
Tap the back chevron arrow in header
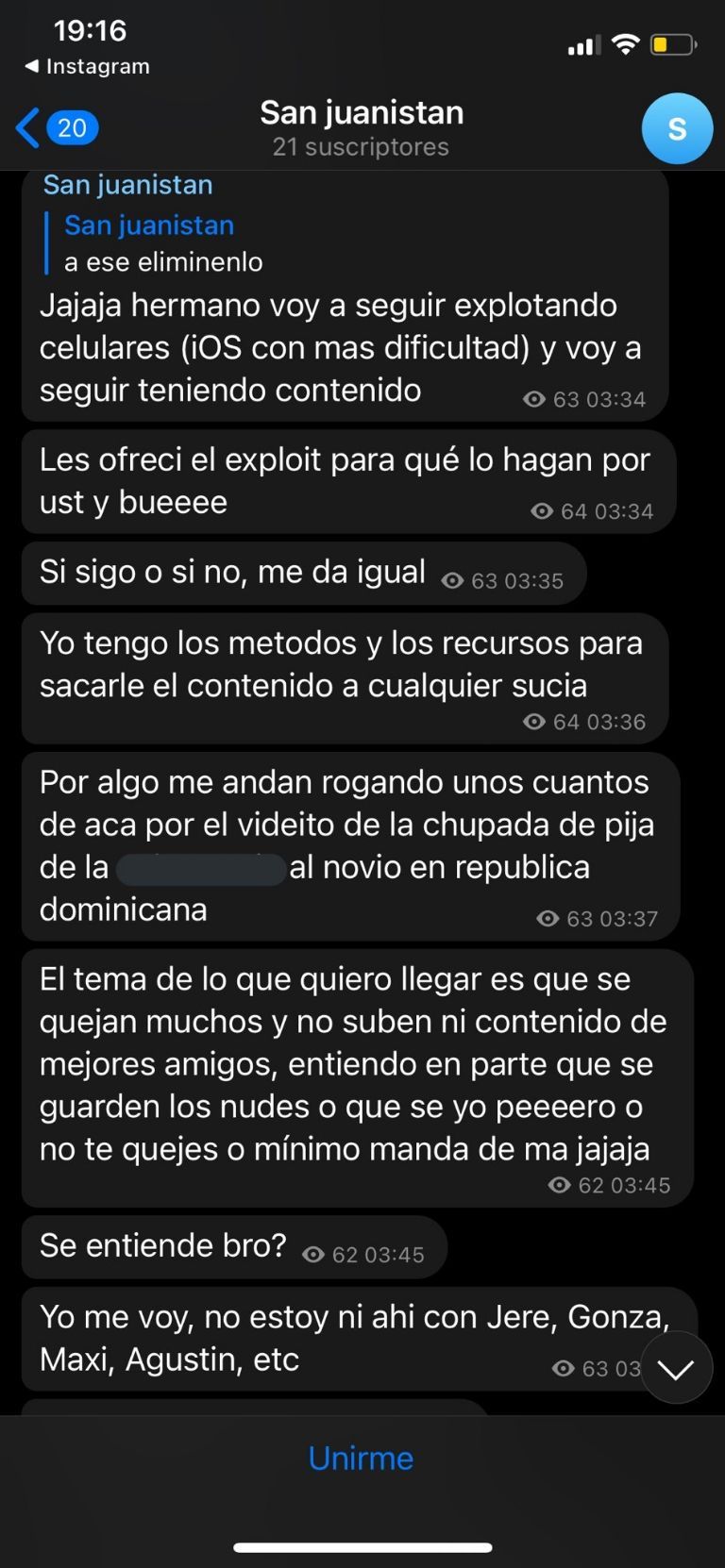26,127
